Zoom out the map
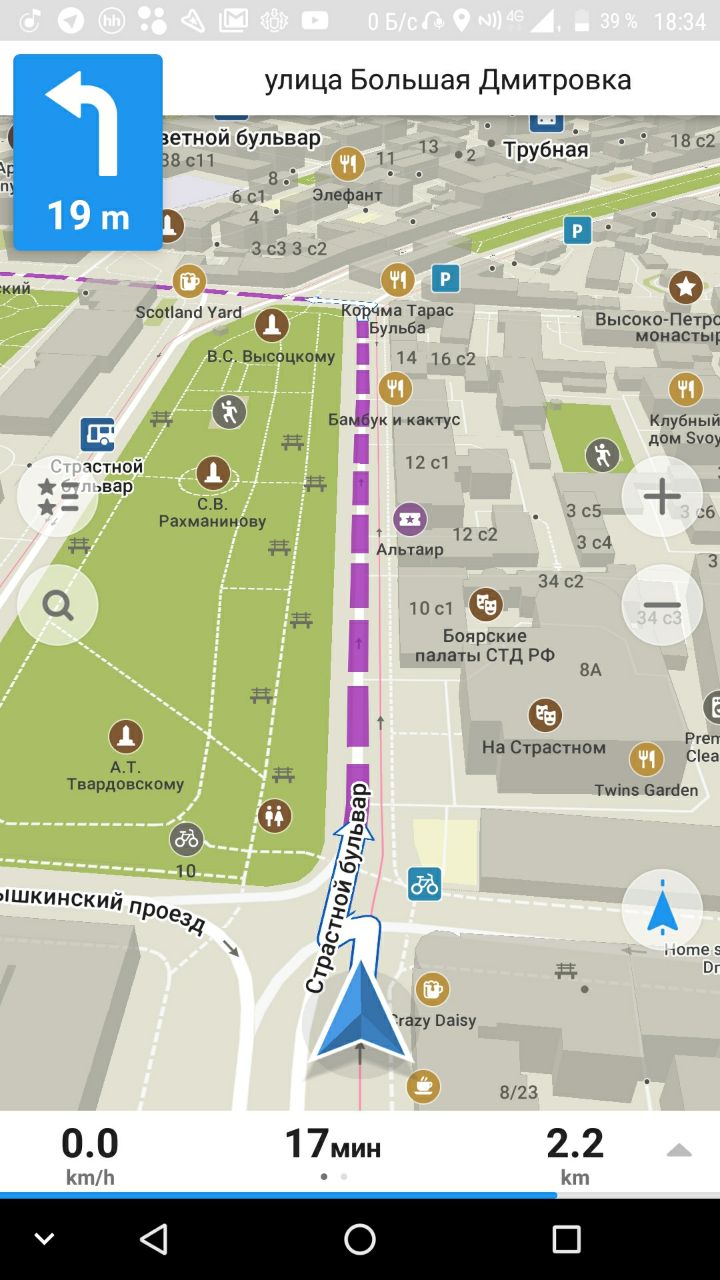This screenshot has width=720, height=1280. (x=662, y=605)
